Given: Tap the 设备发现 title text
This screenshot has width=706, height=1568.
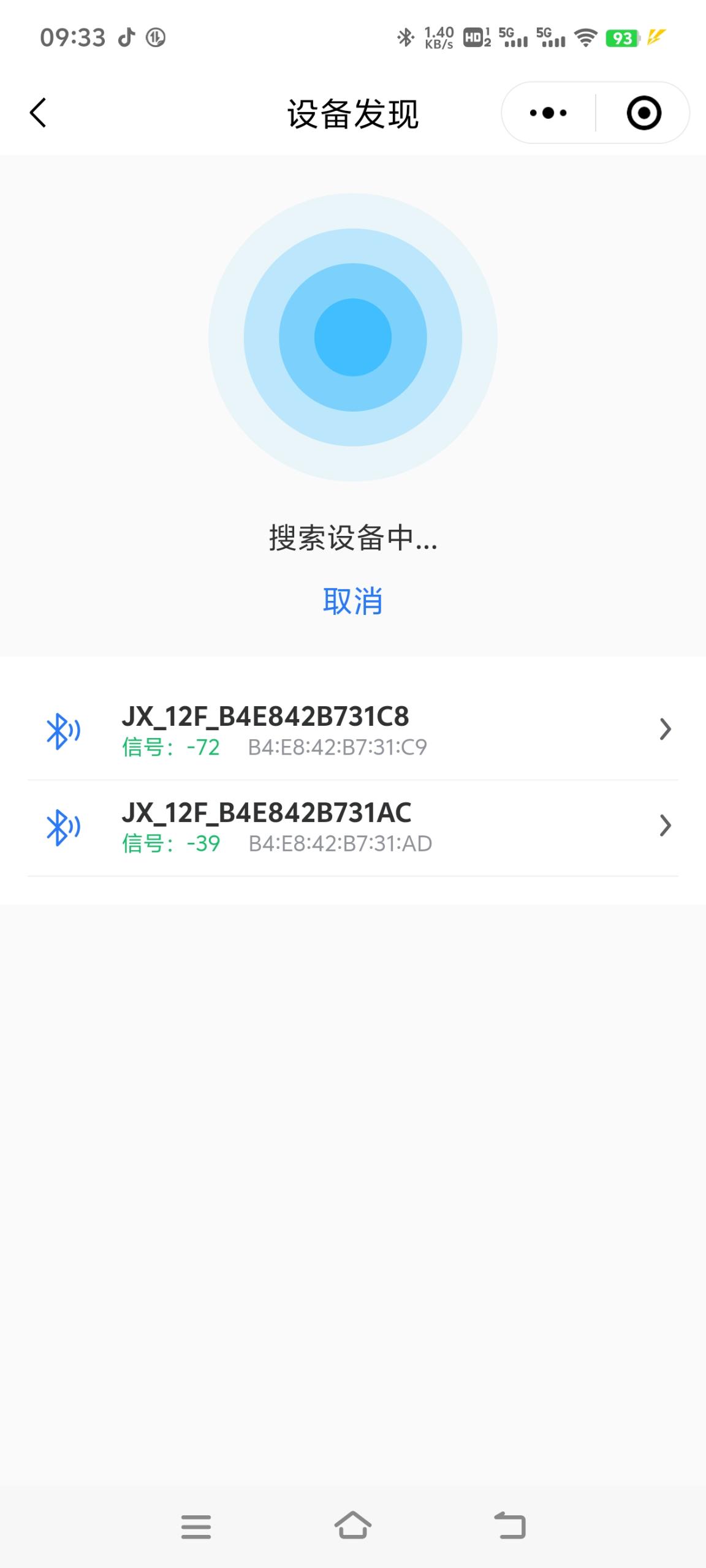Looking at the screenshot, I should (353, 113).
